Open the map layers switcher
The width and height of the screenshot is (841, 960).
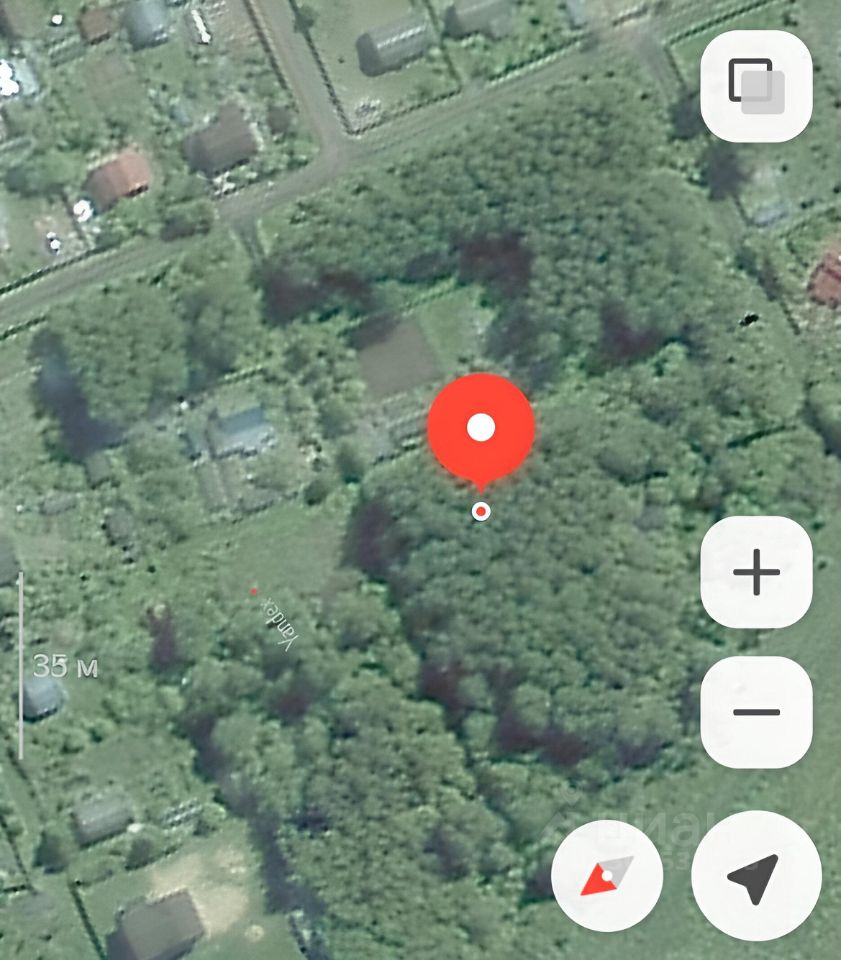click(x=756, y=86)
